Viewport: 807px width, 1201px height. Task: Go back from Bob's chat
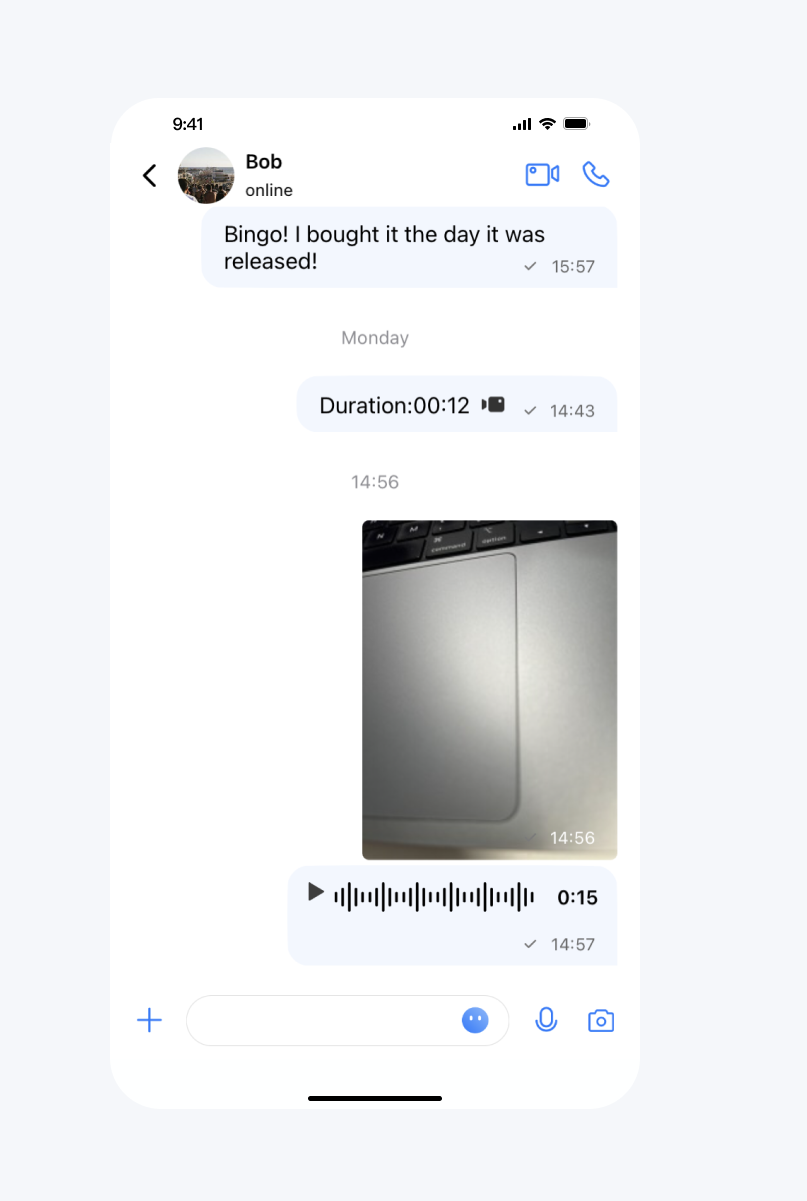(x=150, y=176)
